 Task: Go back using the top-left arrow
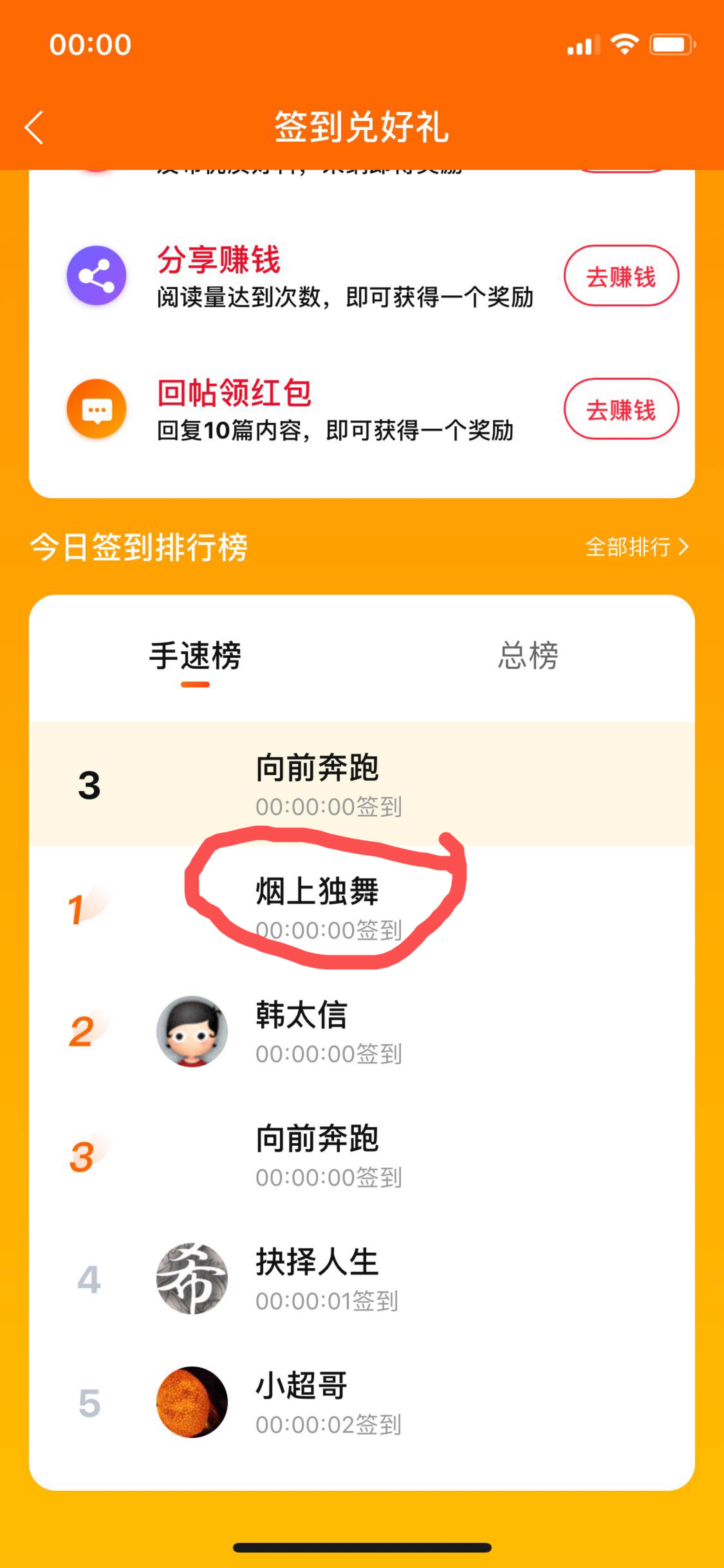pos(34,127)
